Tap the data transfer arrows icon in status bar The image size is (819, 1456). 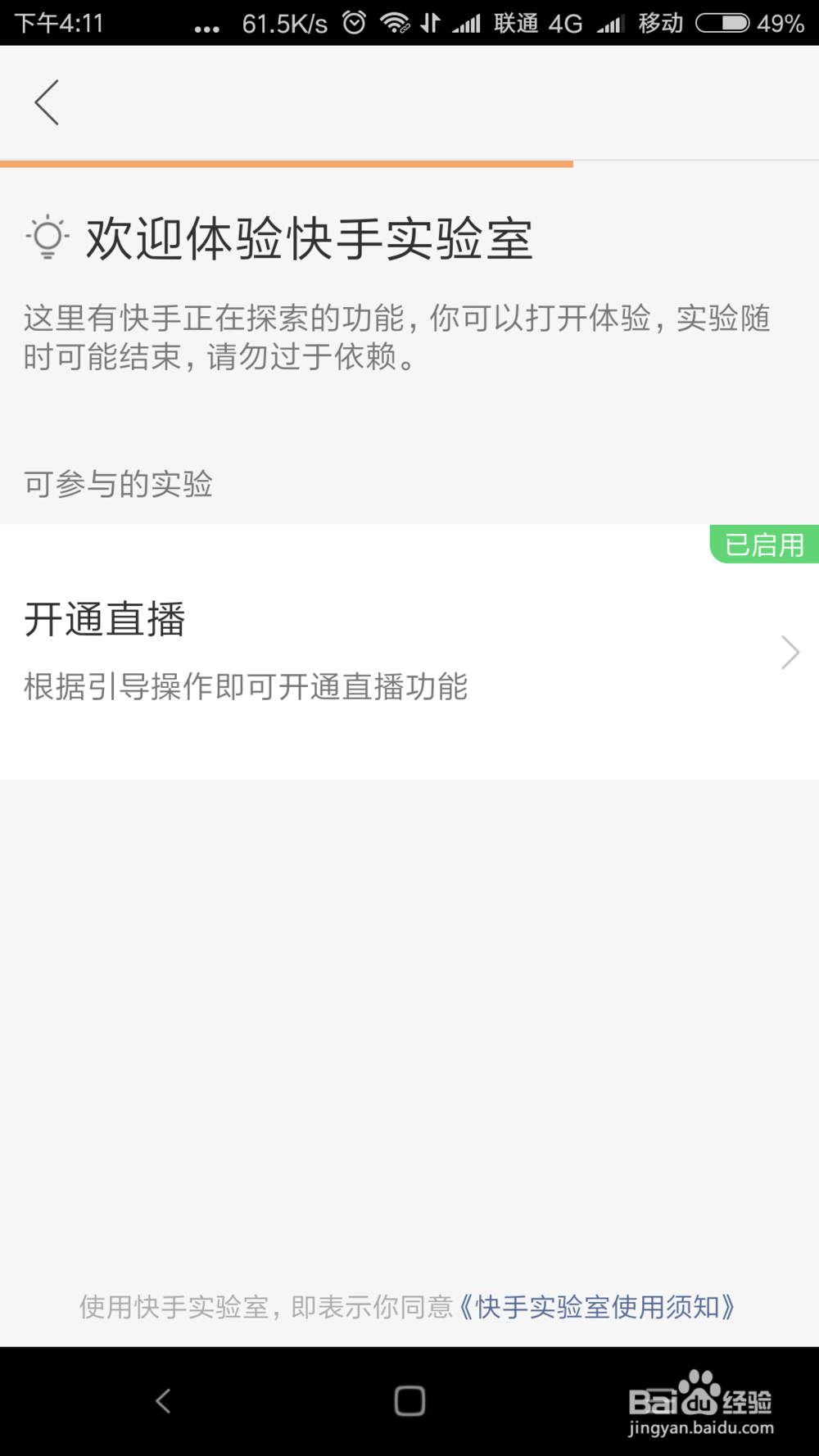coord(430,22)
